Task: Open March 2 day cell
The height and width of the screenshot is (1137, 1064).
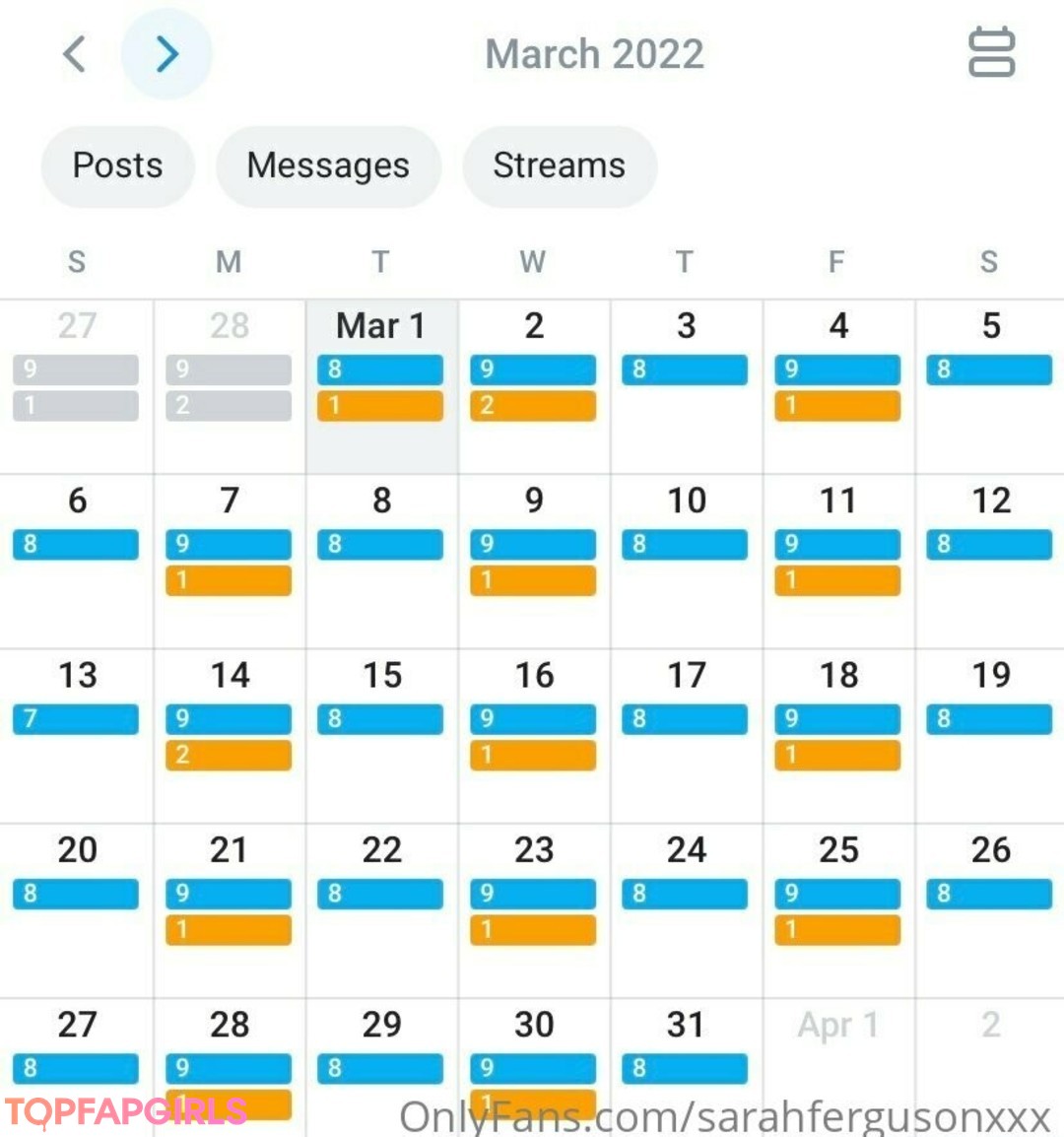Action: [534, 327]
